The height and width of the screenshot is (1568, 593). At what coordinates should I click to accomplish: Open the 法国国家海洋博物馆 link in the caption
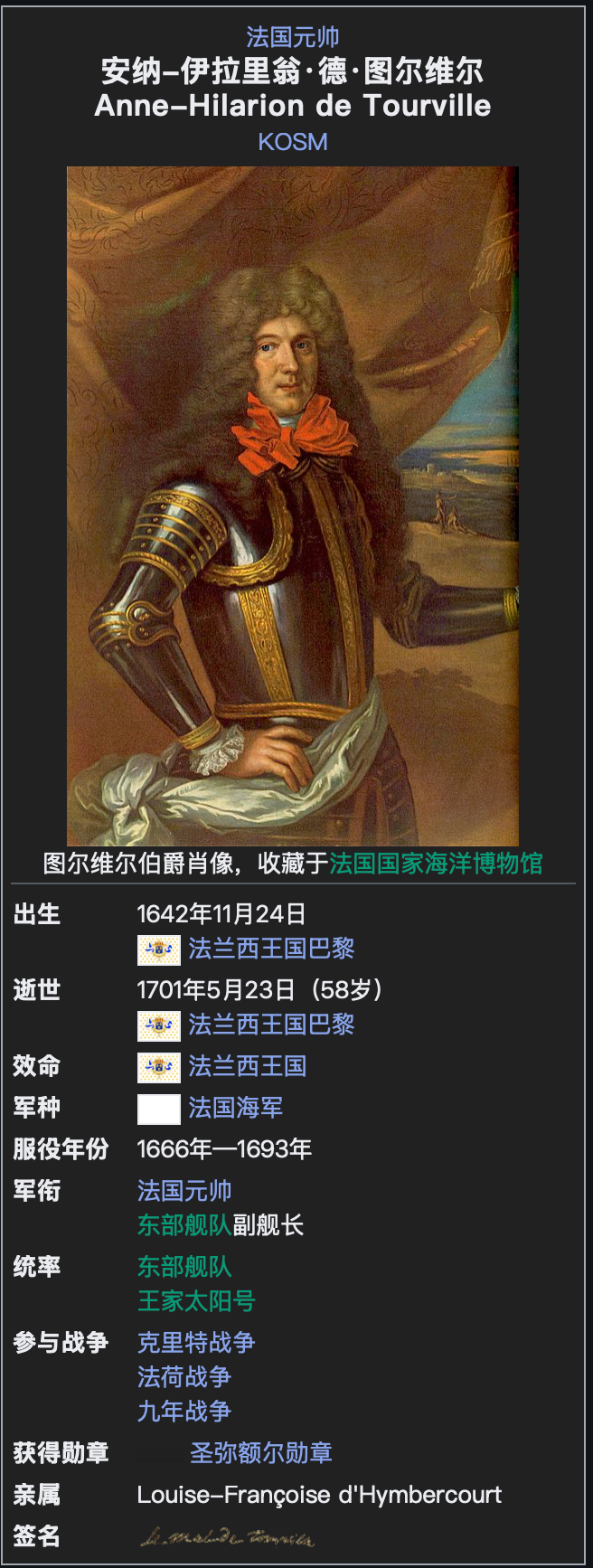436,864
